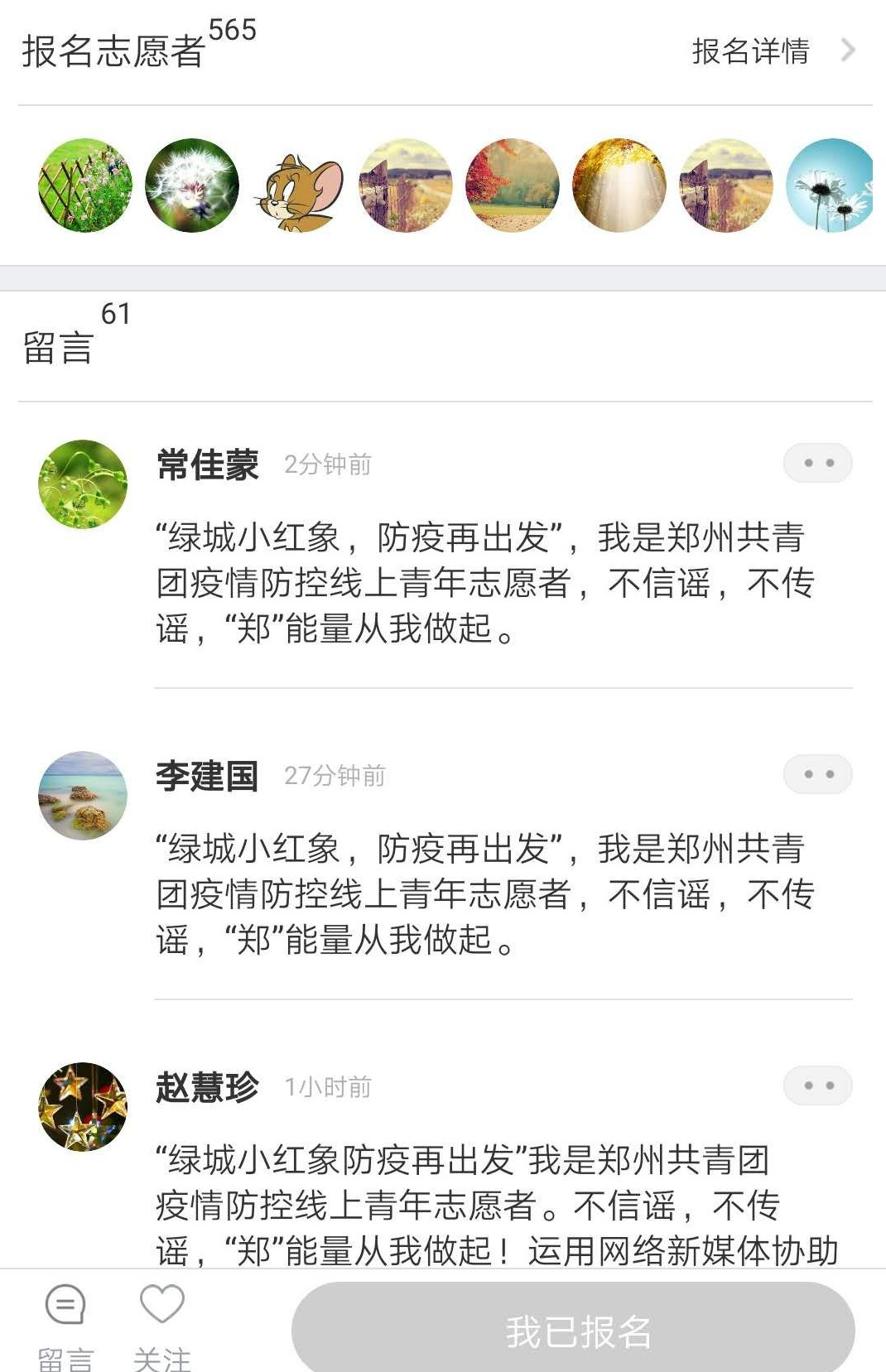This screenshot has width=886, height=1372.
Task: Open the options menu on 李建国's comment
Action: tap(817, 774)
